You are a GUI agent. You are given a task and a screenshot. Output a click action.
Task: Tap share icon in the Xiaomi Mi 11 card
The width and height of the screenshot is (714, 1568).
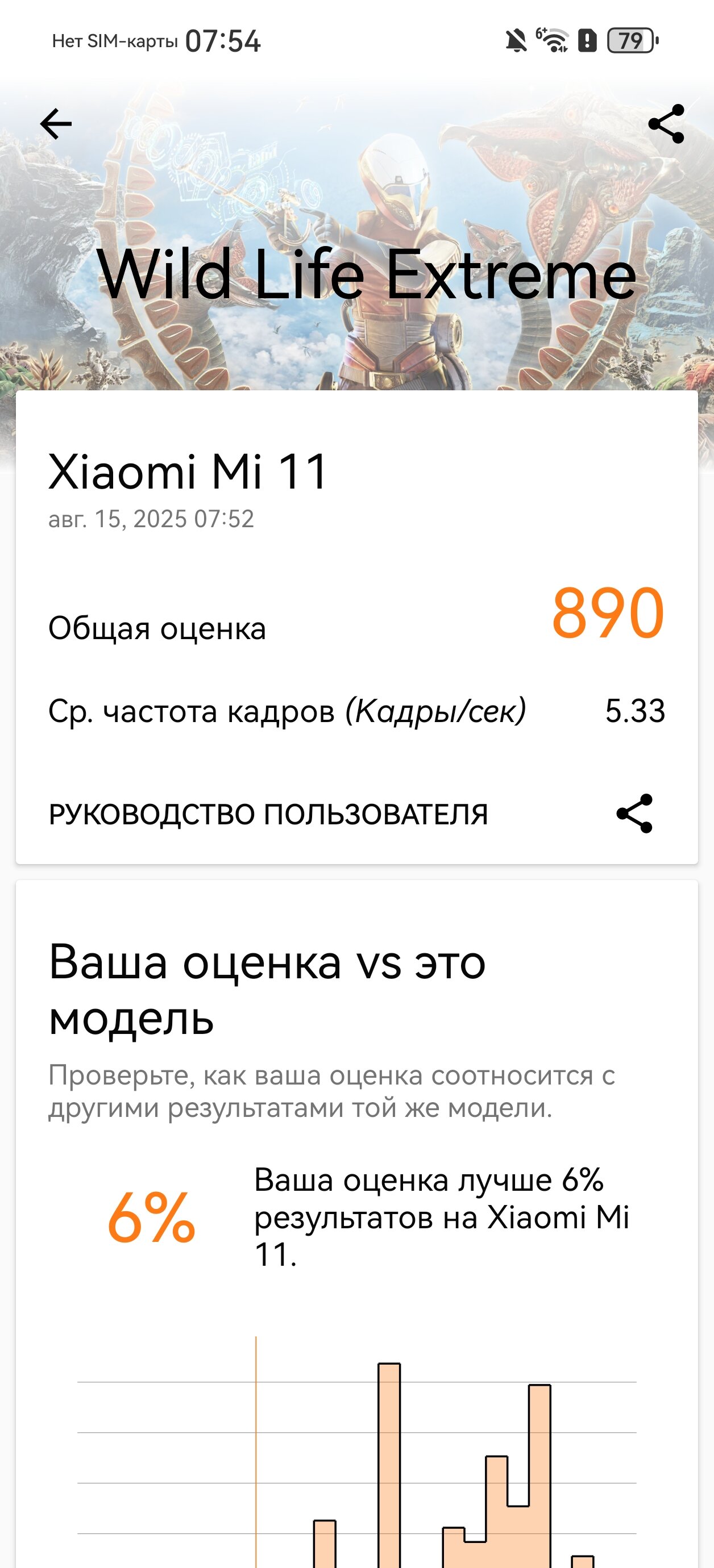[634, 814]
